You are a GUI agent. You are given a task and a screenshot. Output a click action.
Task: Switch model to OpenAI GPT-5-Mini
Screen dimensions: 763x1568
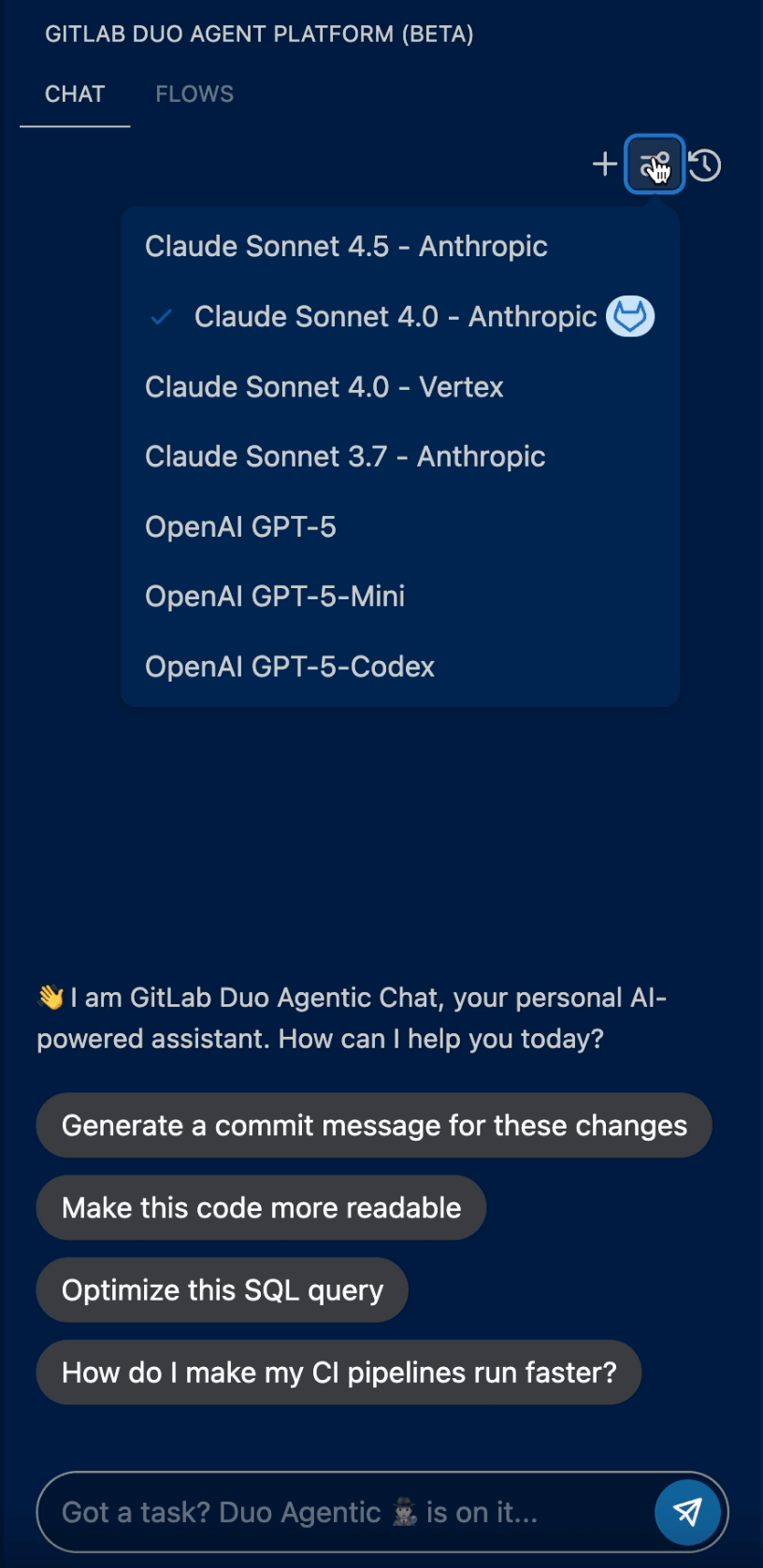pyautogui.click(x=275, y=597)
